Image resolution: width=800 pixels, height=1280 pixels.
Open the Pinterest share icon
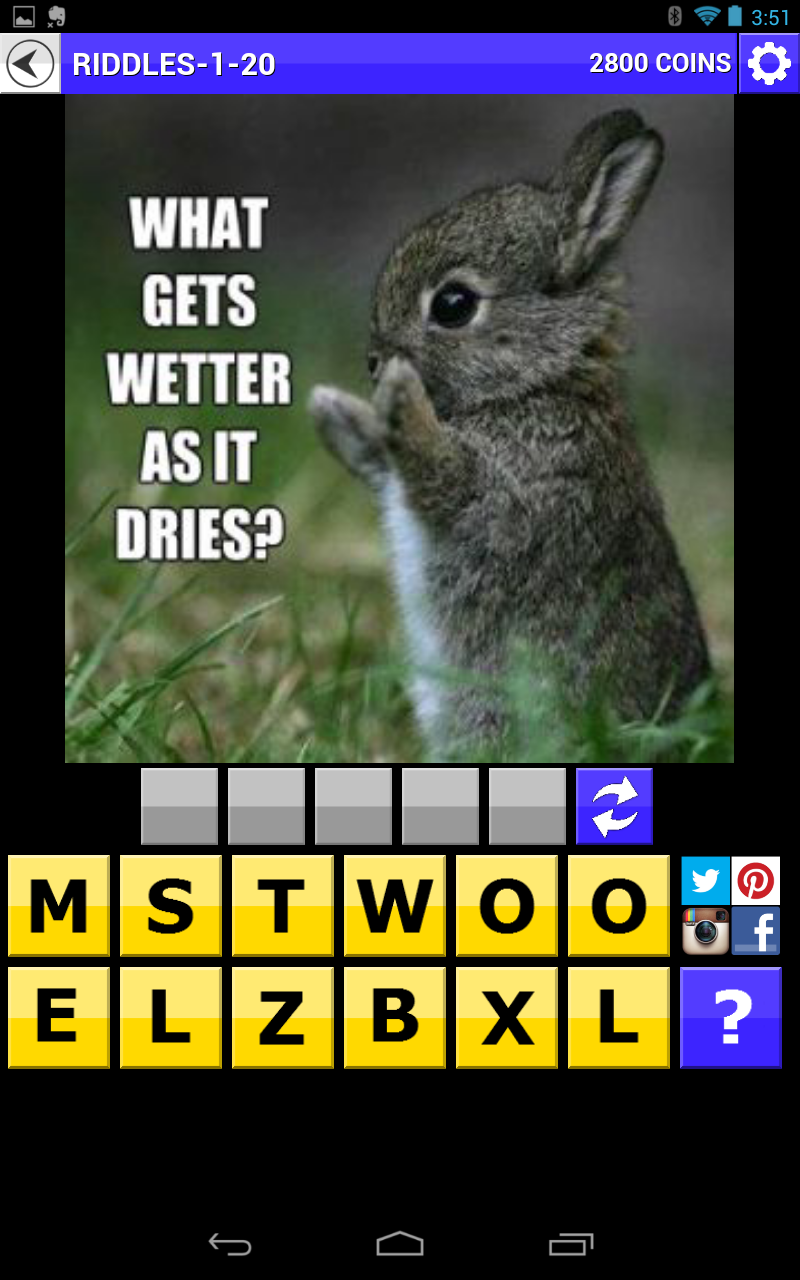[757, 880]
